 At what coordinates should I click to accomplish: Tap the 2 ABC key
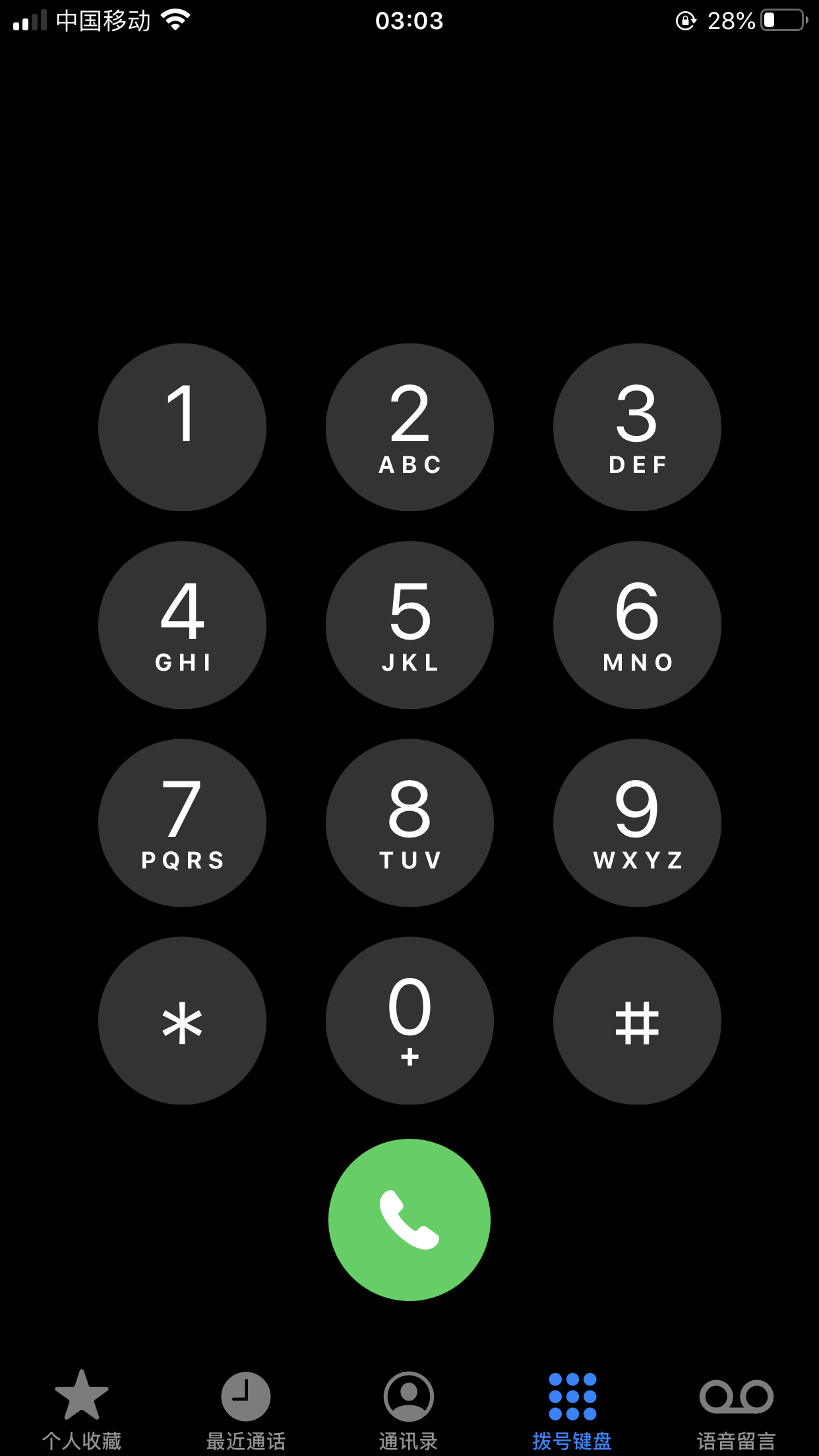tap(409, 427)
